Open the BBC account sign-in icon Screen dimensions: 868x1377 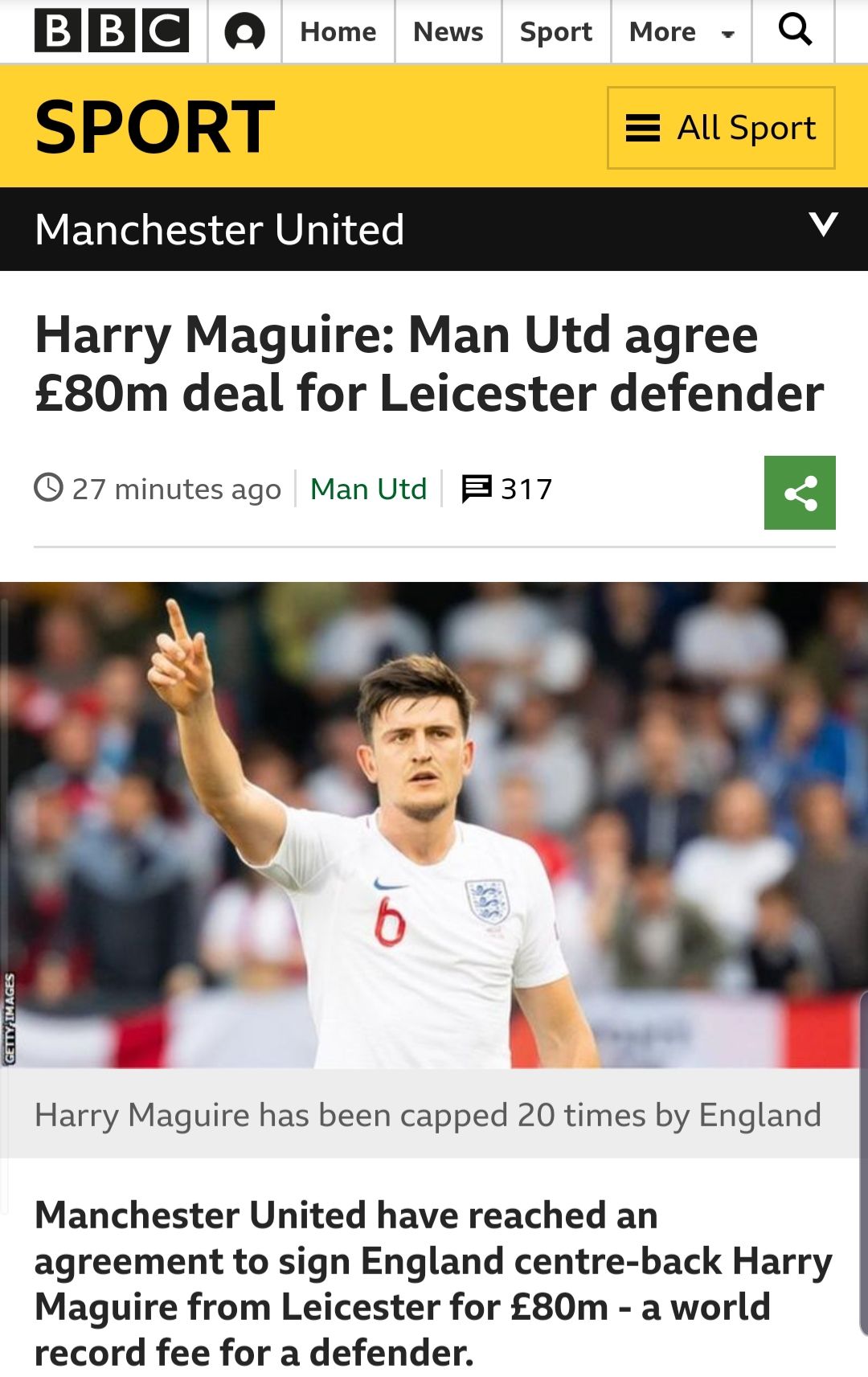point(244,32)
